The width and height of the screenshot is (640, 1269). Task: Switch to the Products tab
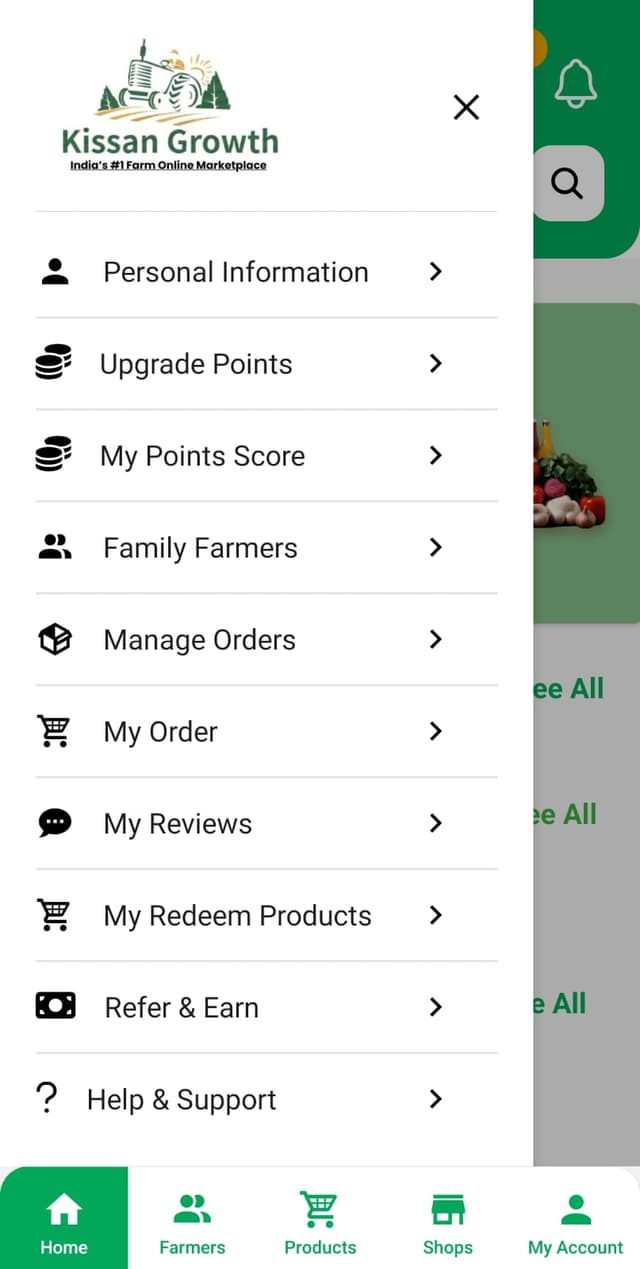coord(320,1218)
